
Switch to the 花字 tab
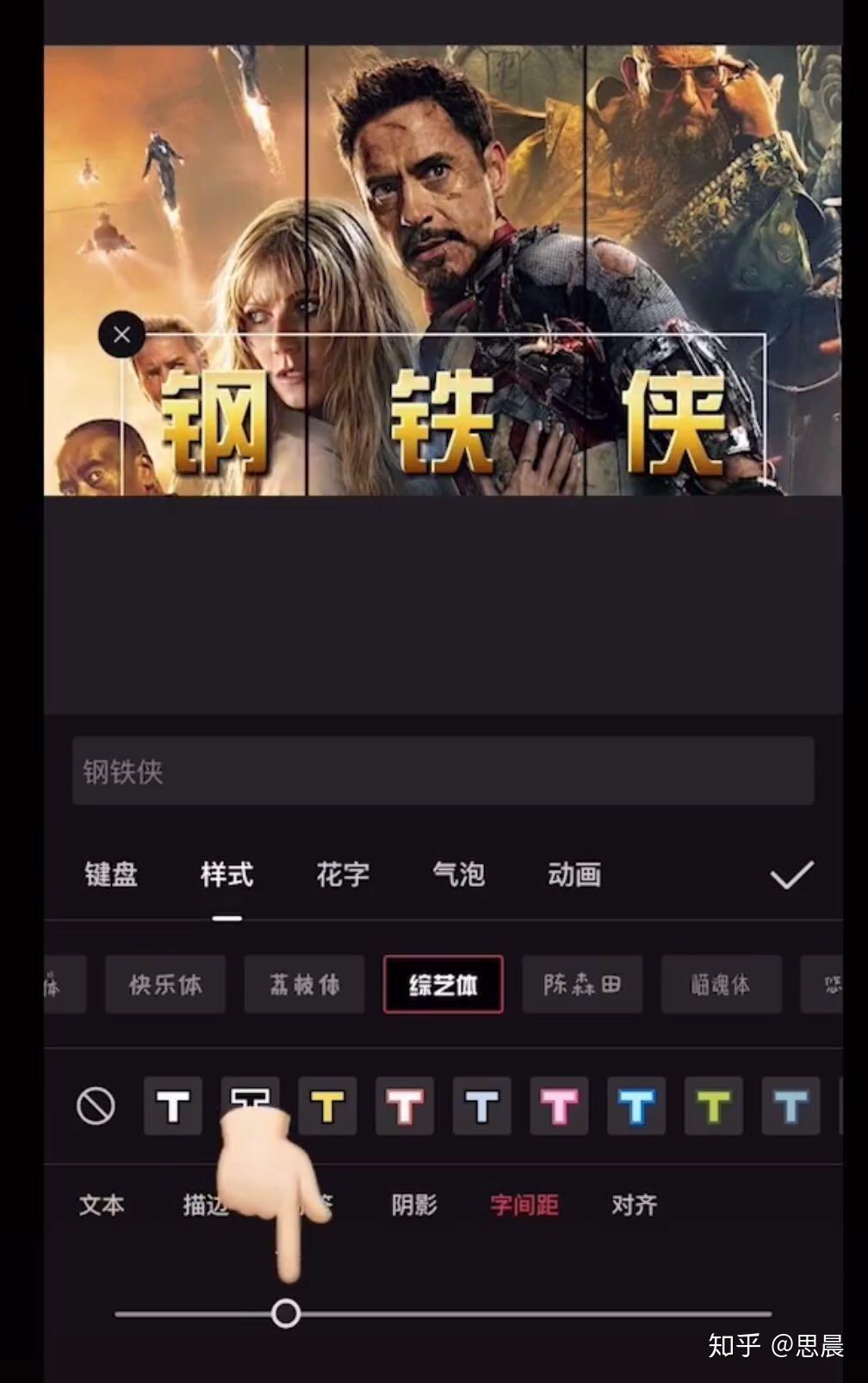[x=343, y=875]
